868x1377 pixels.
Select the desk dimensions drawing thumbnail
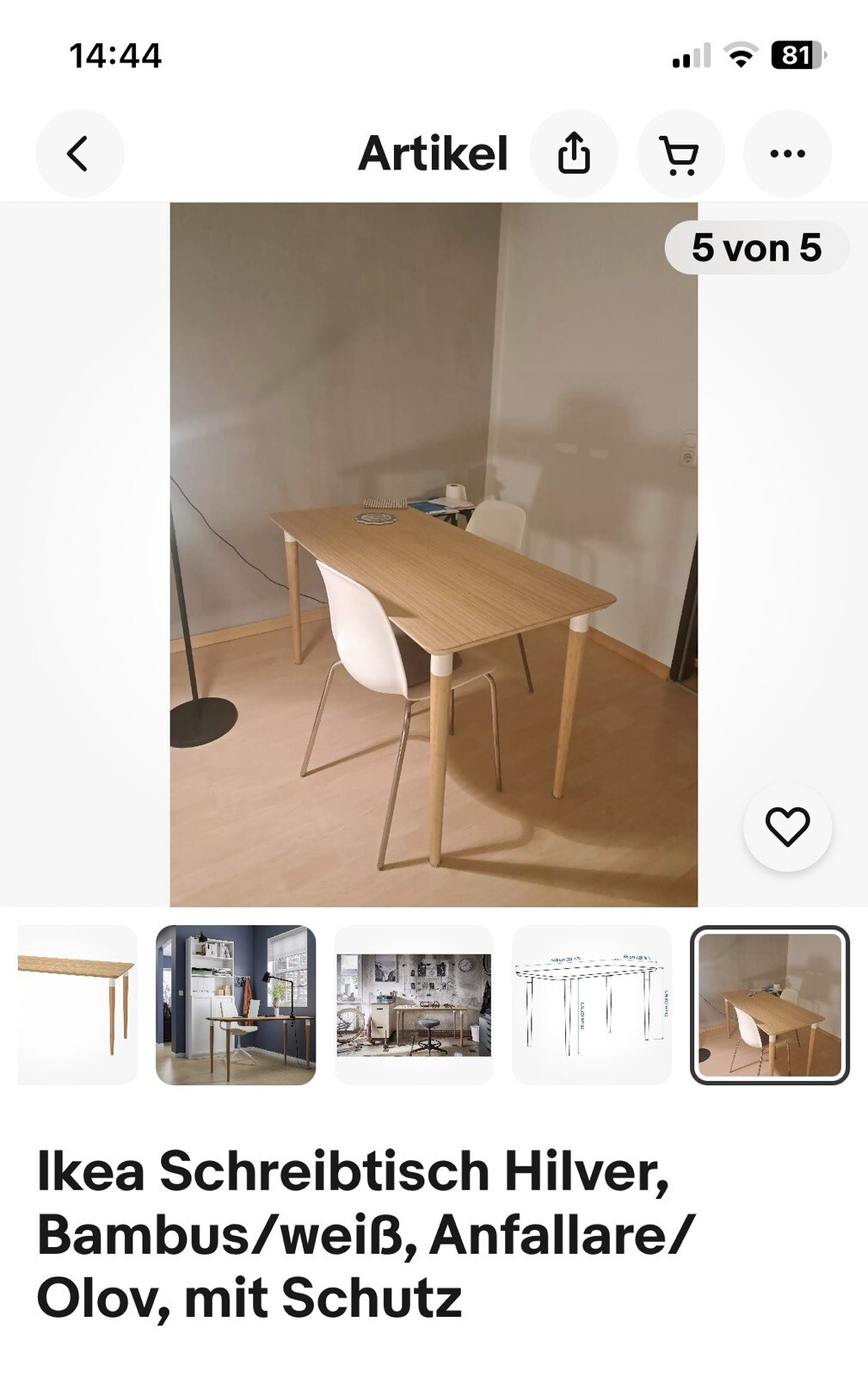coord(592,1004)
